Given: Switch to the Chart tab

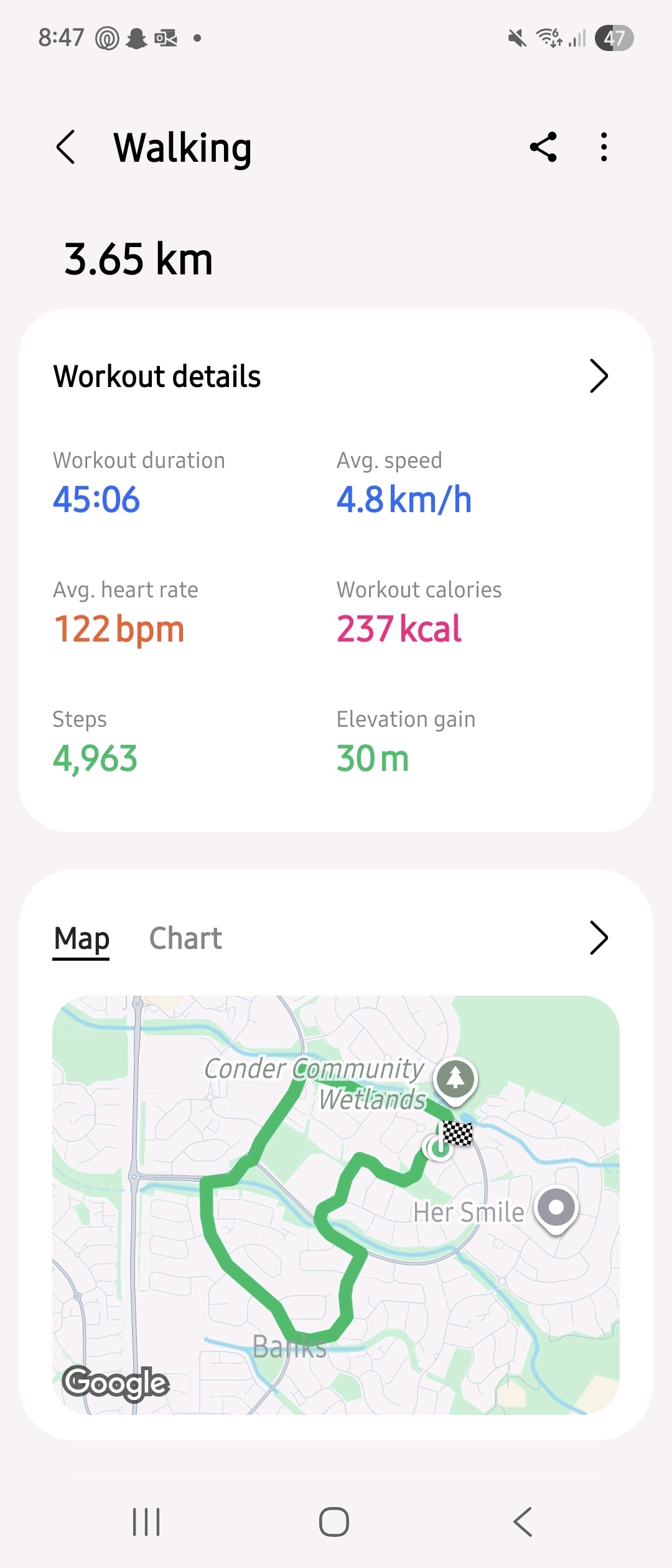Looking at the screenshot, I should coord(185,938).
